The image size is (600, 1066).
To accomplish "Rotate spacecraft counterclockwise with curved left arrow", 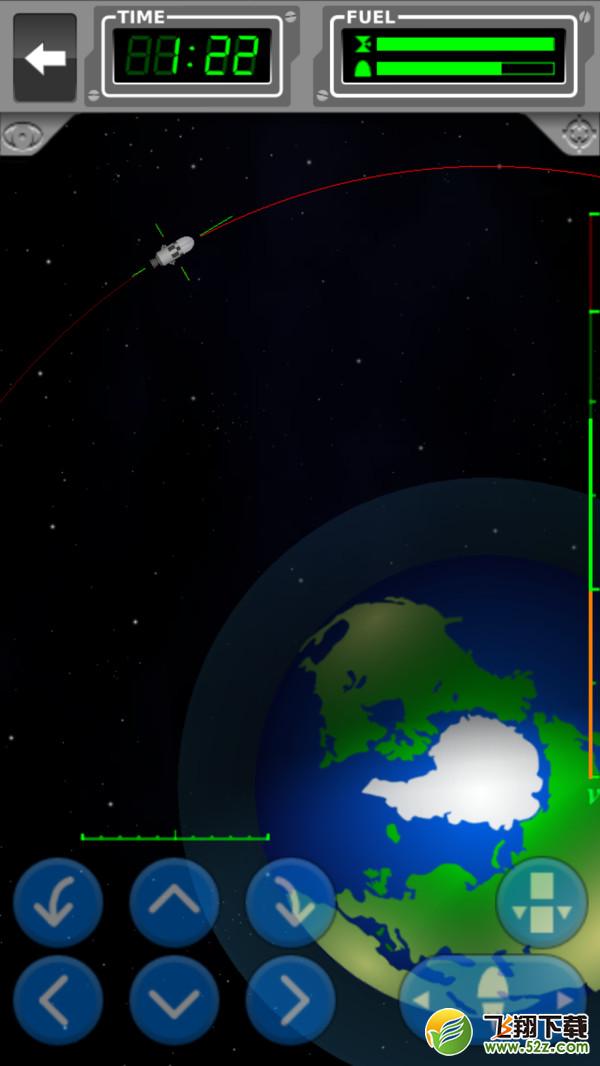I will pos(58,903).
